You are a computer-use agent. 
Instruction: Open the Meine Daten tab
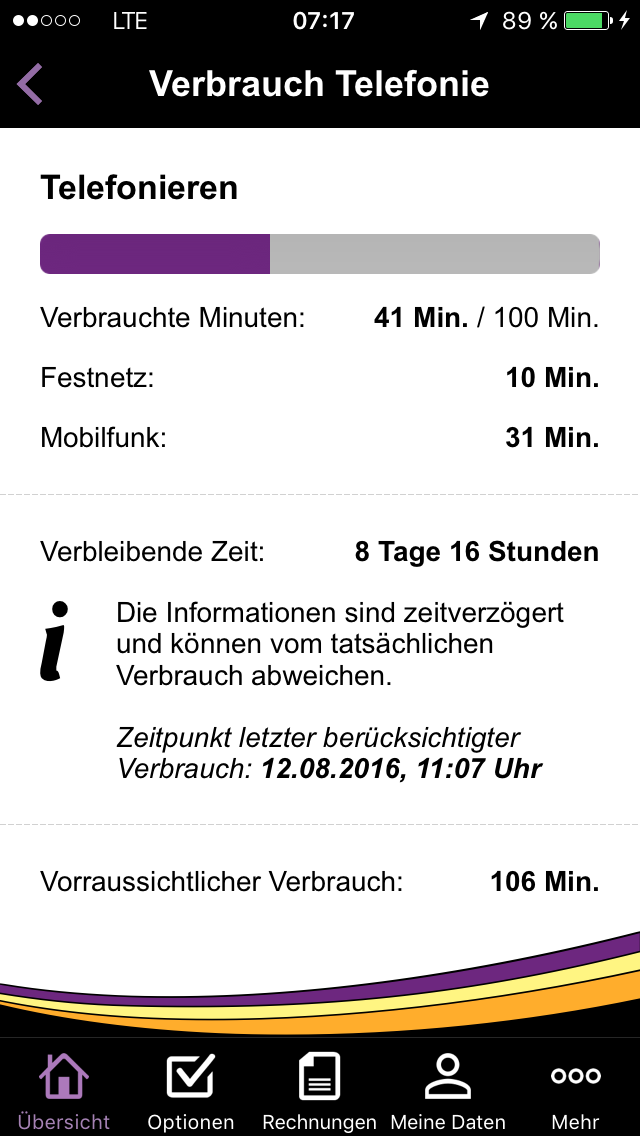tap(447, 1089)
